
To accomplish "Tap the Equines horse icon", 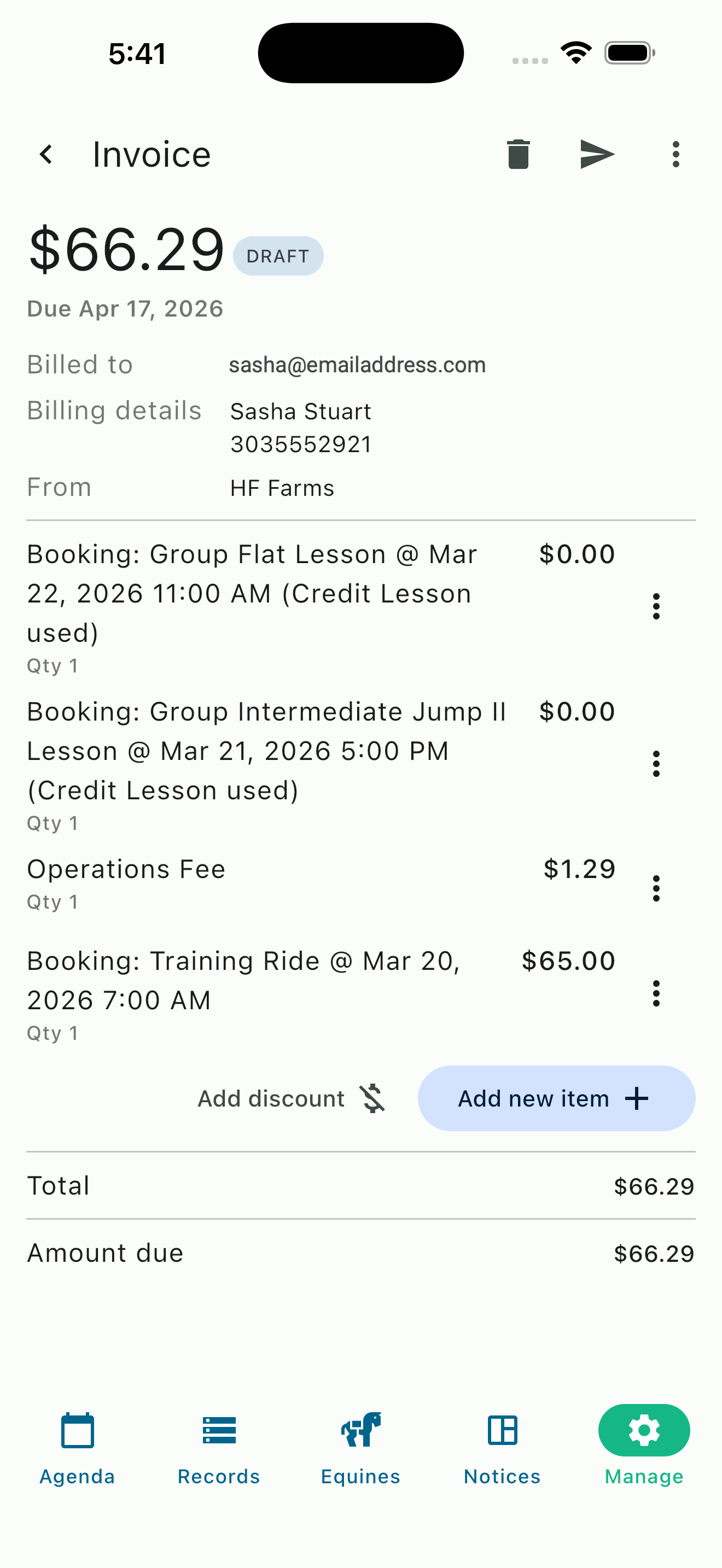I will (x=360, y=1430).
